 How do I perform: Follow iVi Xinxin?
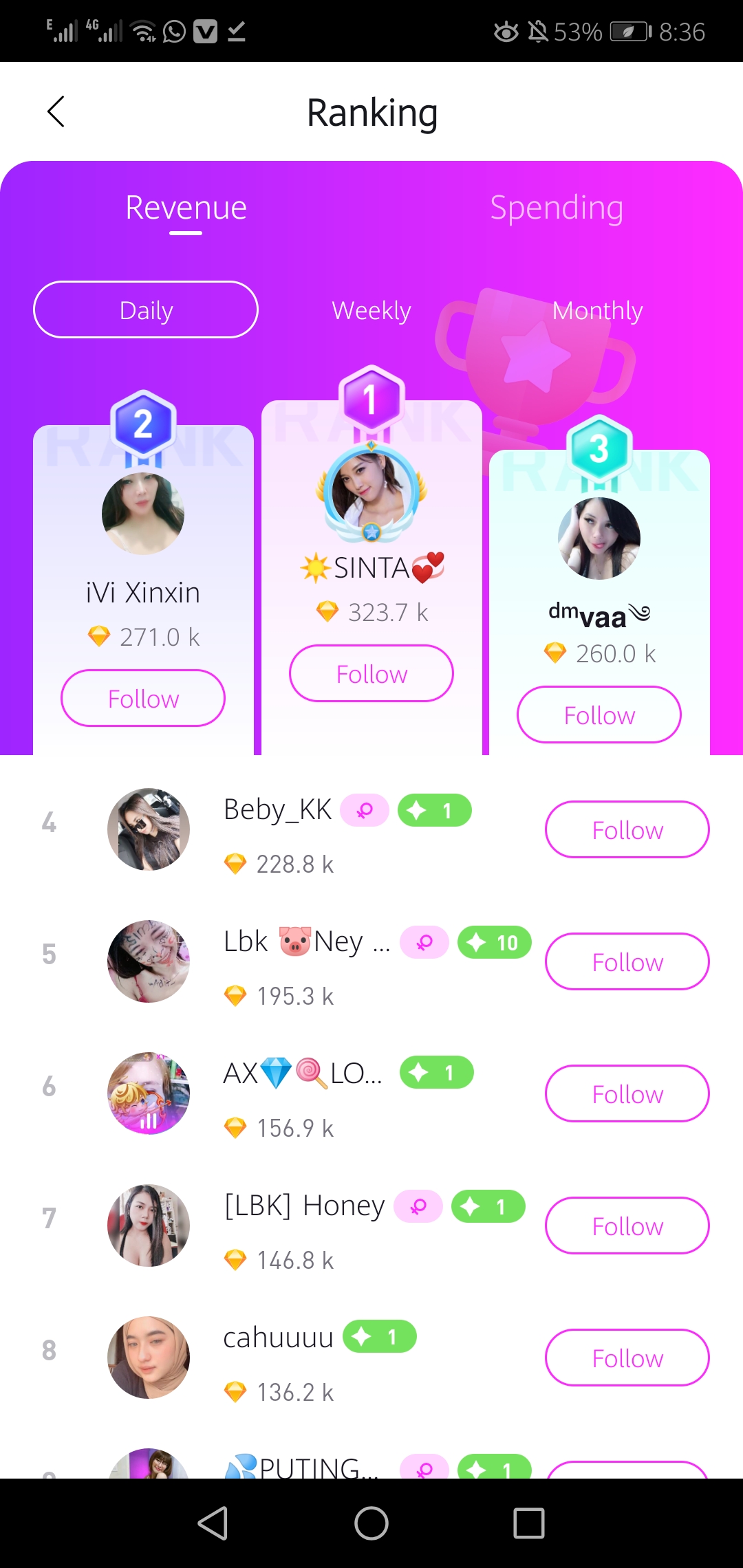click(x=143, y=698)
